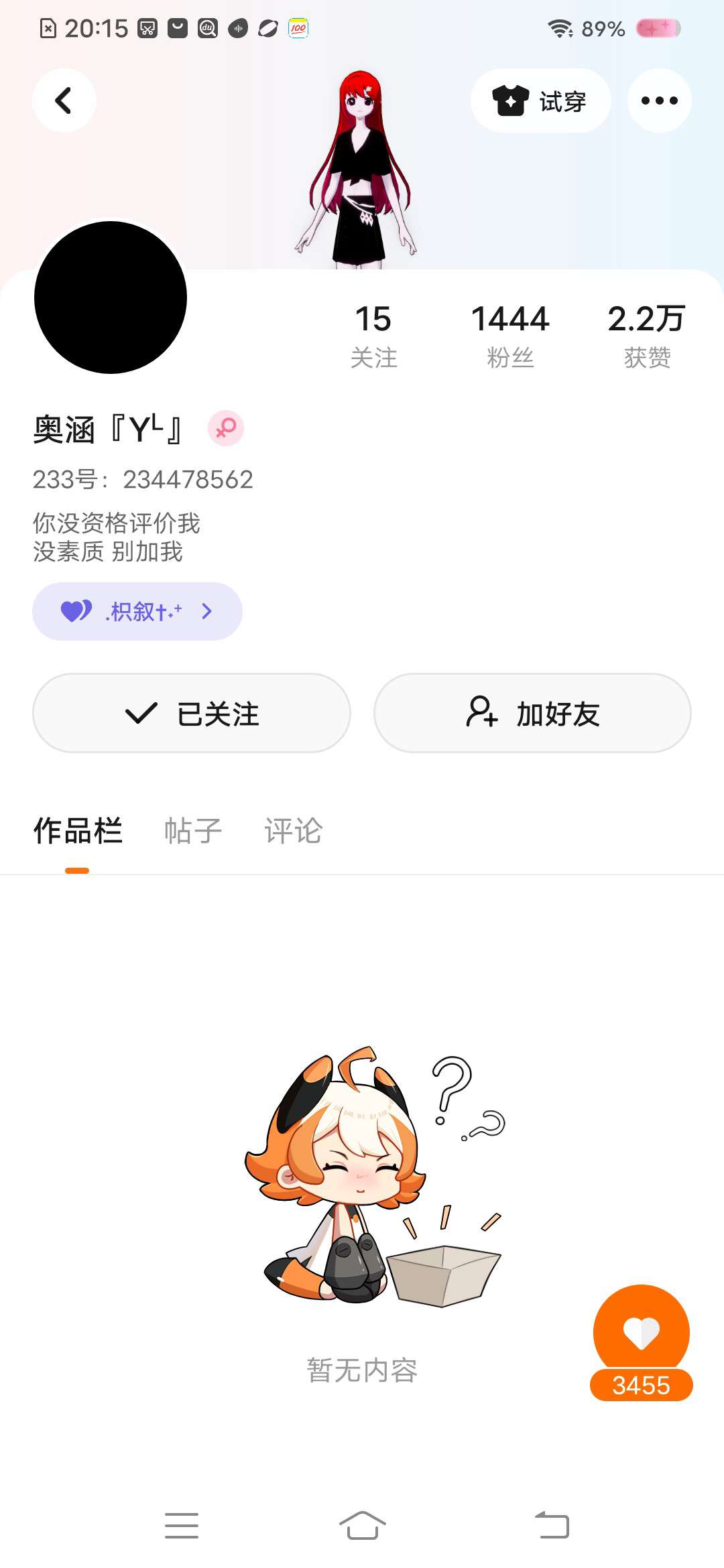Select the 作品栏 tab
This screenshot has width=724, height=1568.
[x=78, y=831]
